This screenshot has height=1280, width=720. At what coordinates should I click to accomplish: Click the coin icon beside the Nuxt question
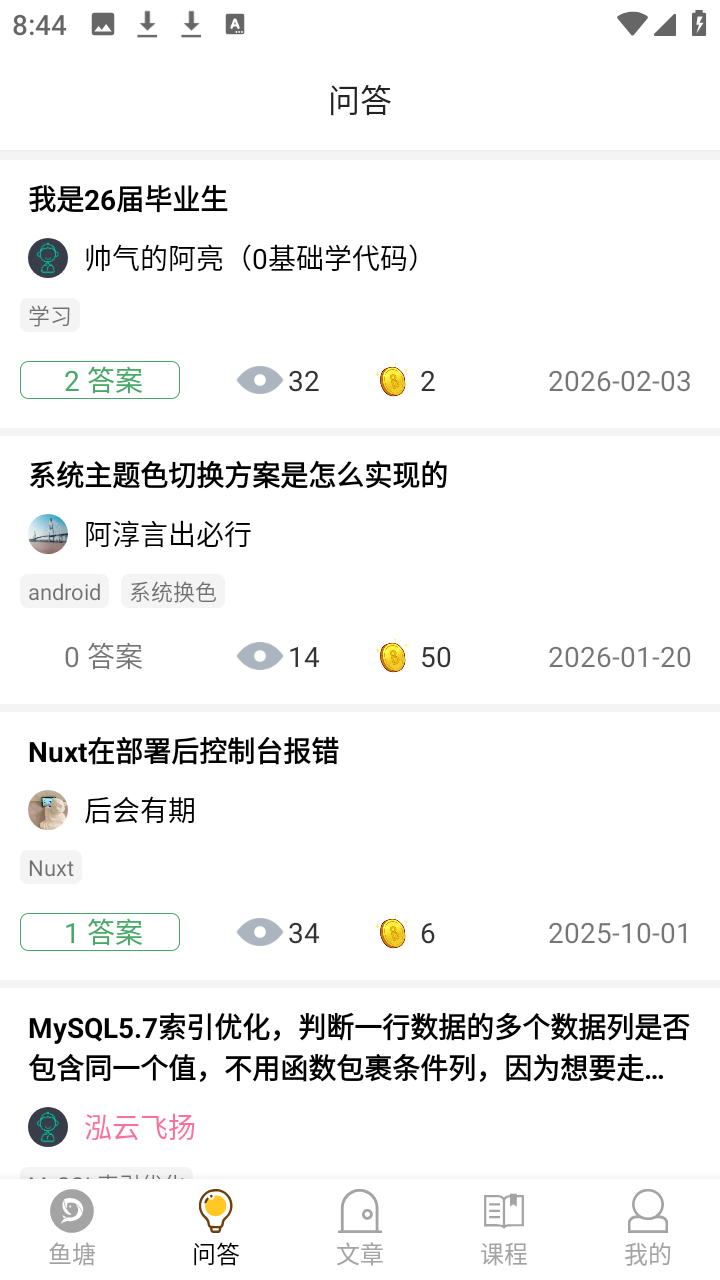point(393,933)
